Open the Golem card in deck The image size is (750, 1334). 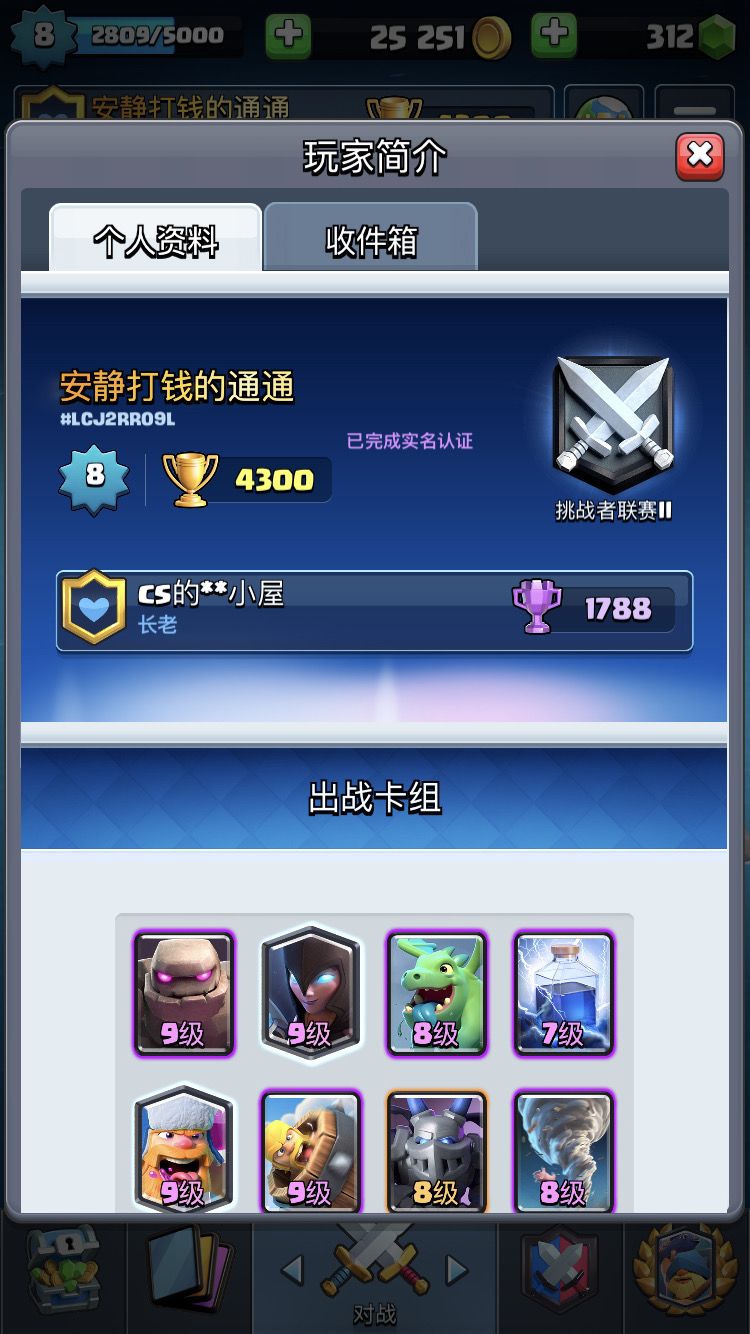pyautogui.click(x=184, y=993)
